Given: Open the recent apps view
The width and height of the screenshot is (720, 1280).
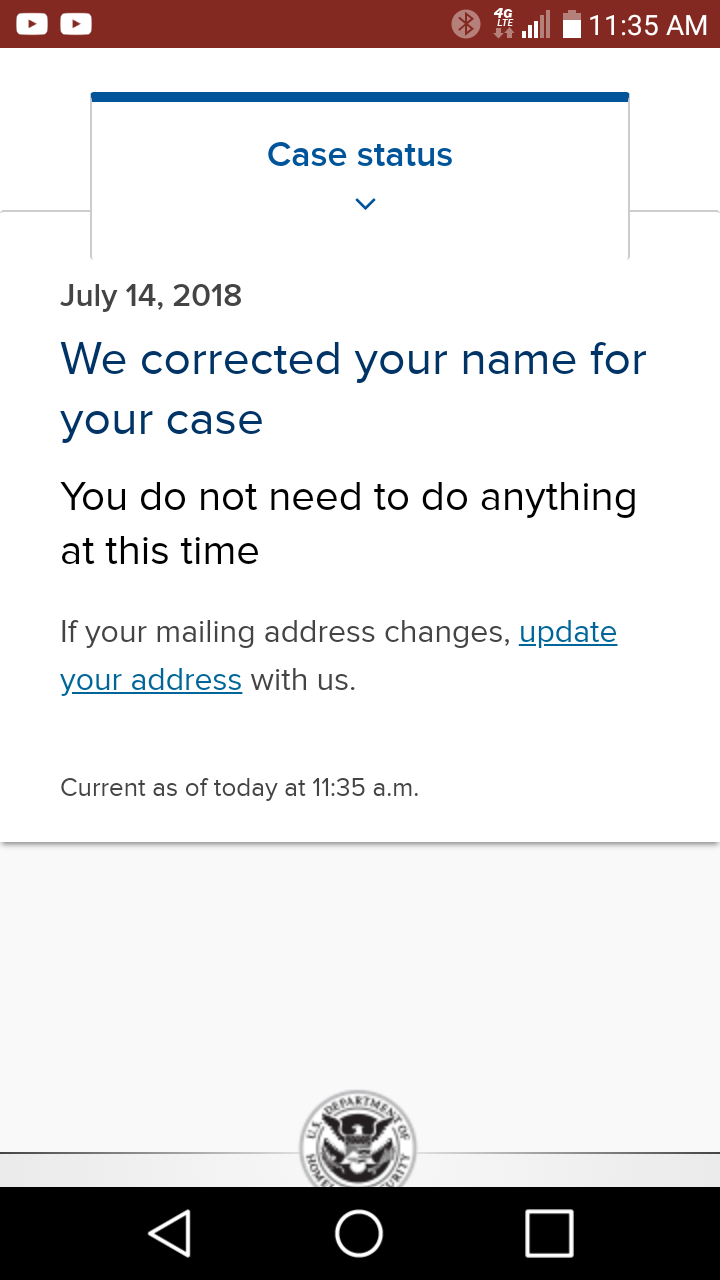Looking at the screenshot, I should tap(549, 1233).
